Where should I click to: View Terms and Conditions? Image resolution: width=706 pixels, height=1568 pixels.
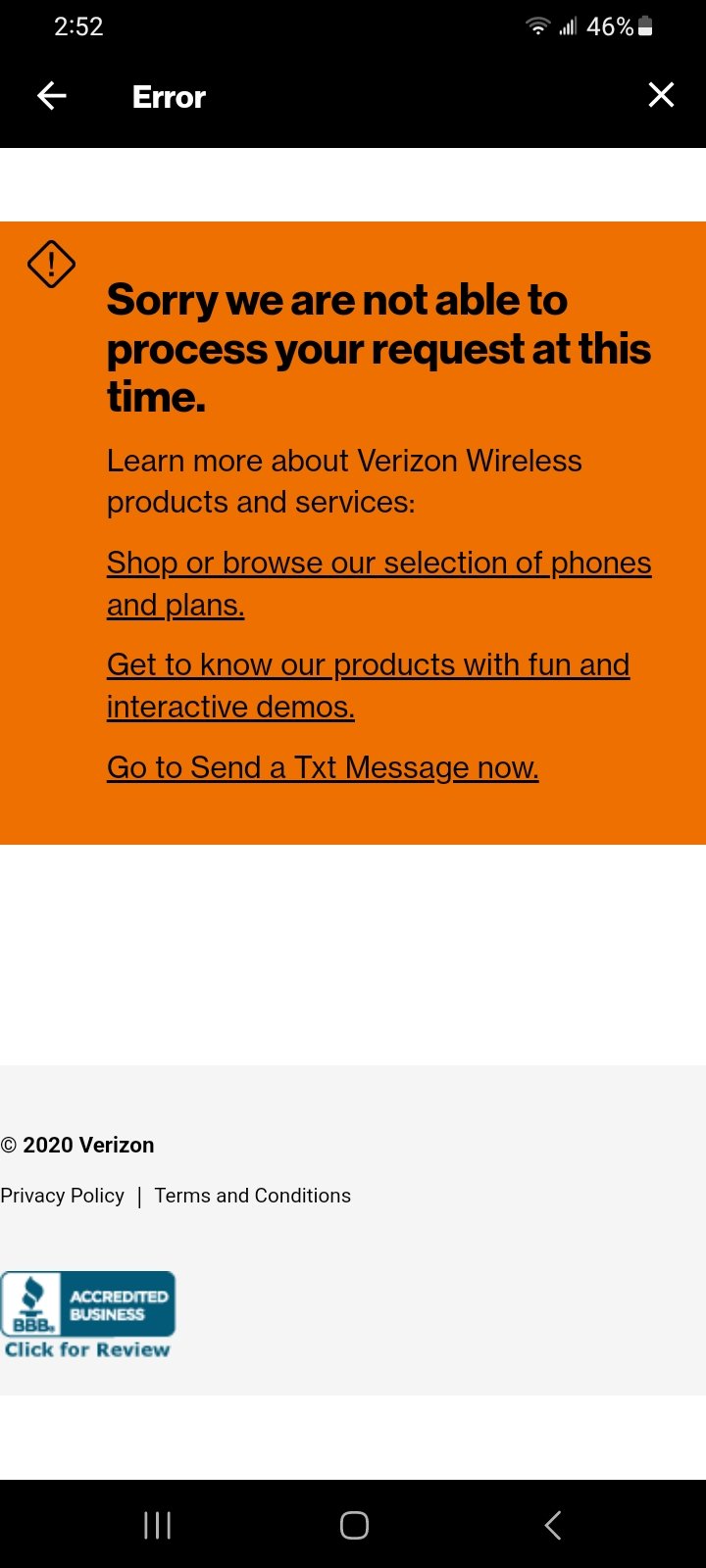253,1196
